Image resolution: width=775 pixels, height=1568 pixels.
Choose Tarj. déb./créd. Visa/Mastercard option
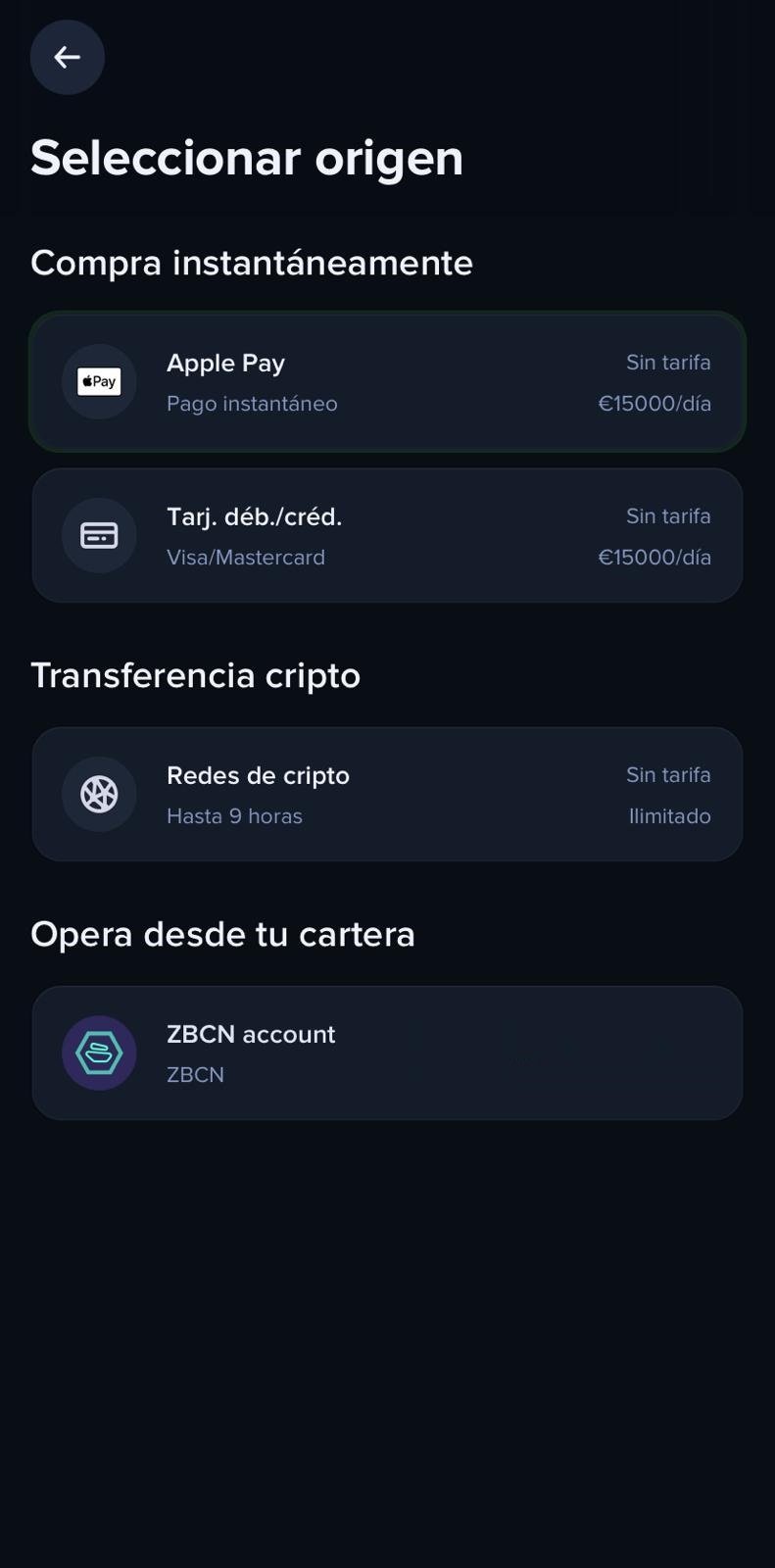(387, 536)
